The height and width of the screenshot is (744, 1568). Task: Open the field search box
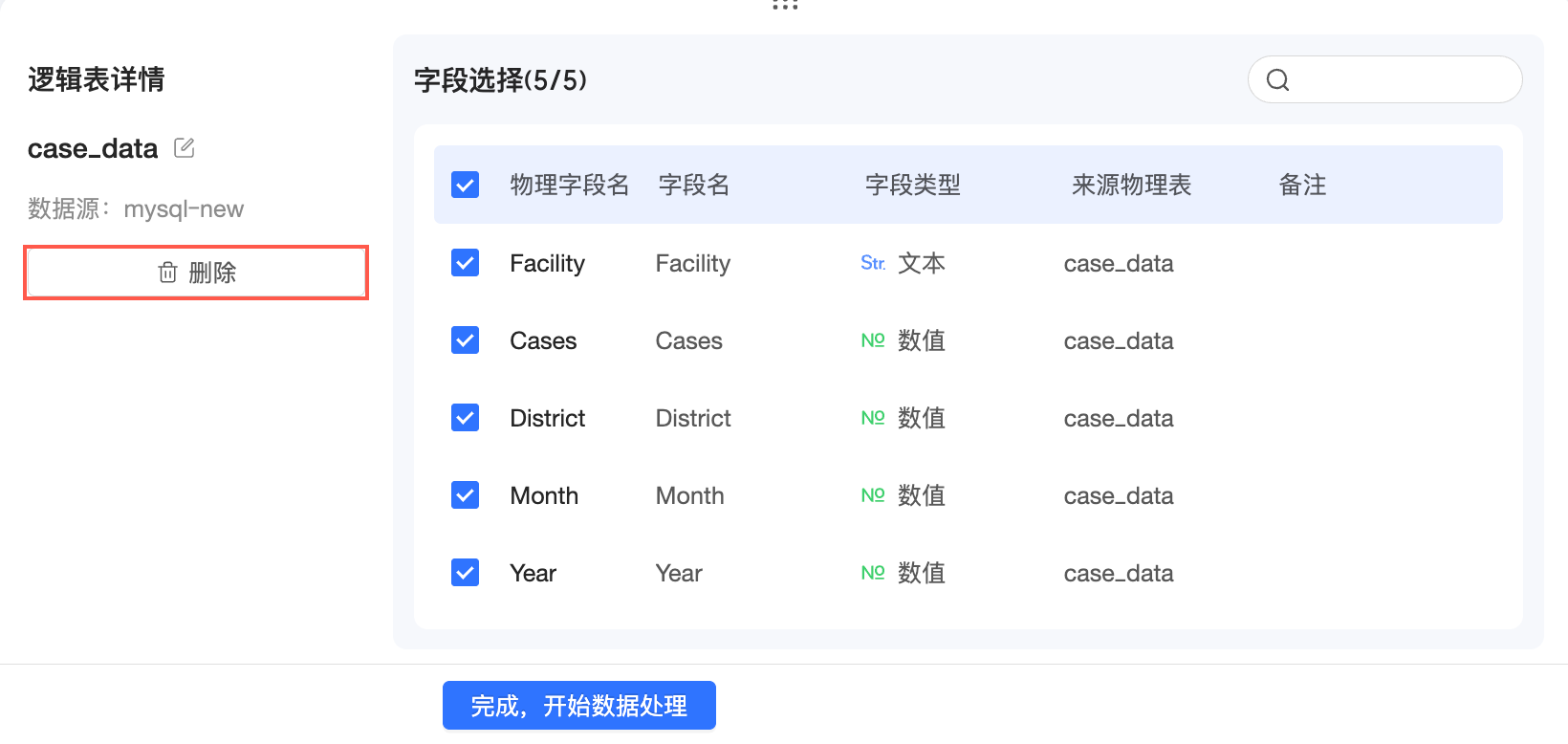pos(1396,79)
